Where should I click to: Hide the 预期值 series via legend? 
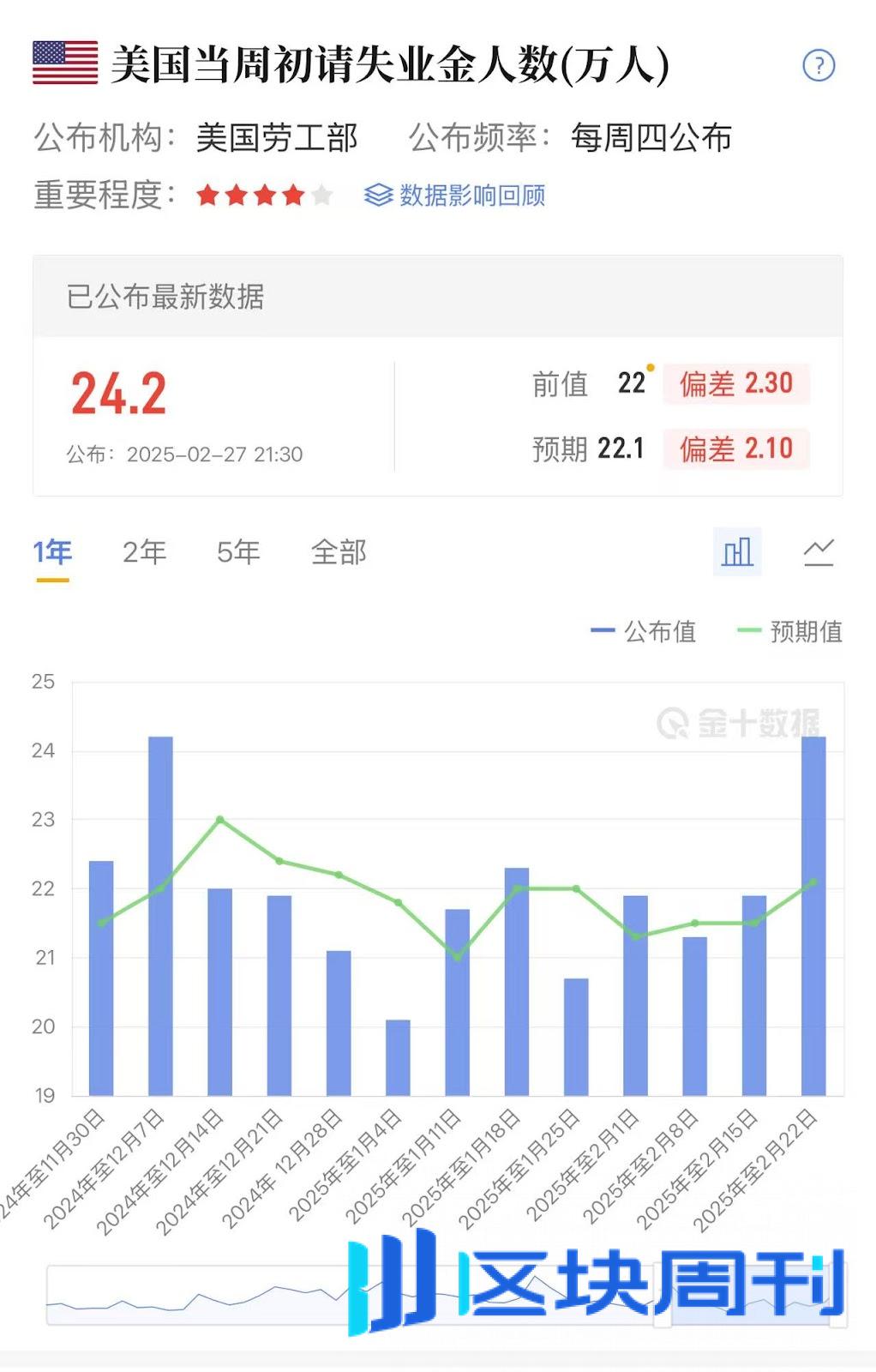point(797,631)
